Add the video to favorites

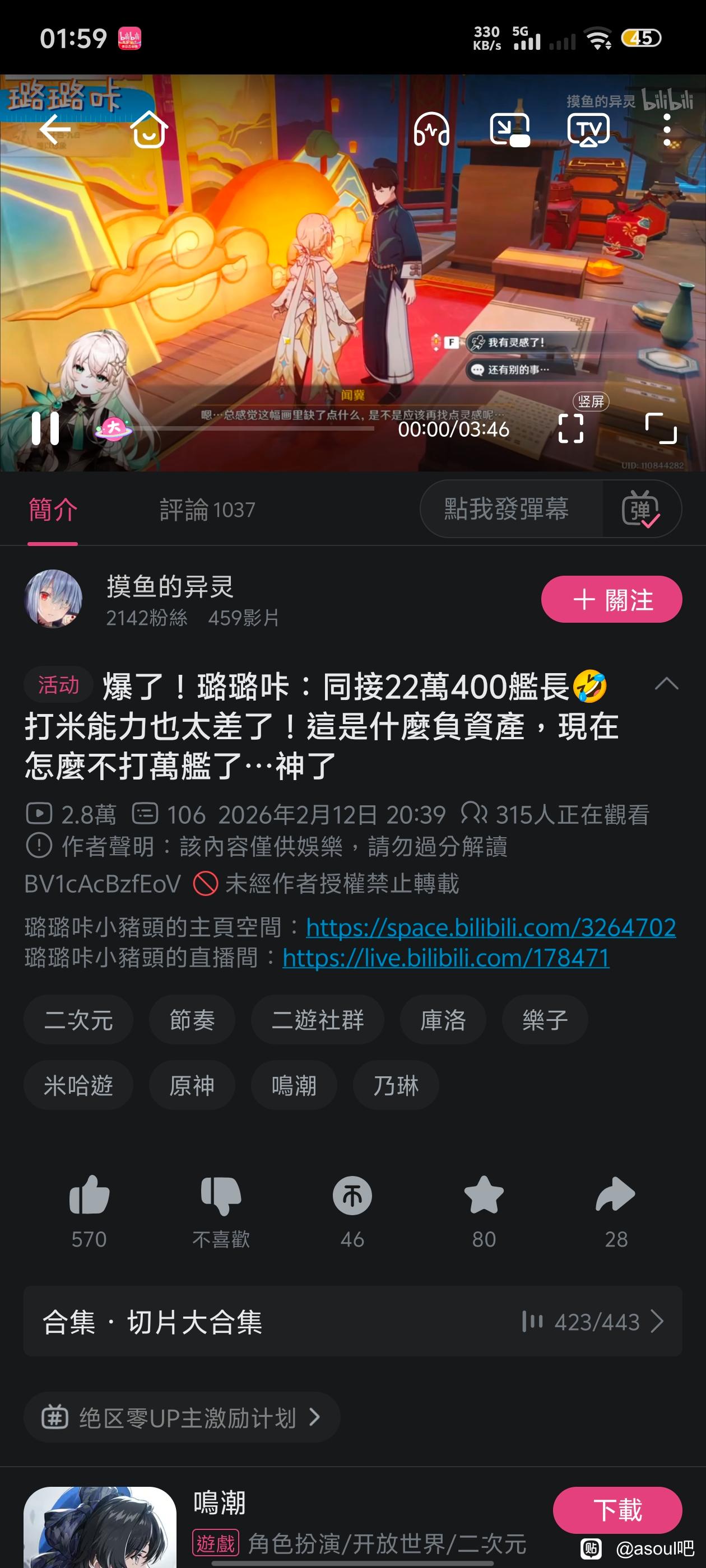pyautogui.click(x=484, y=1196)
